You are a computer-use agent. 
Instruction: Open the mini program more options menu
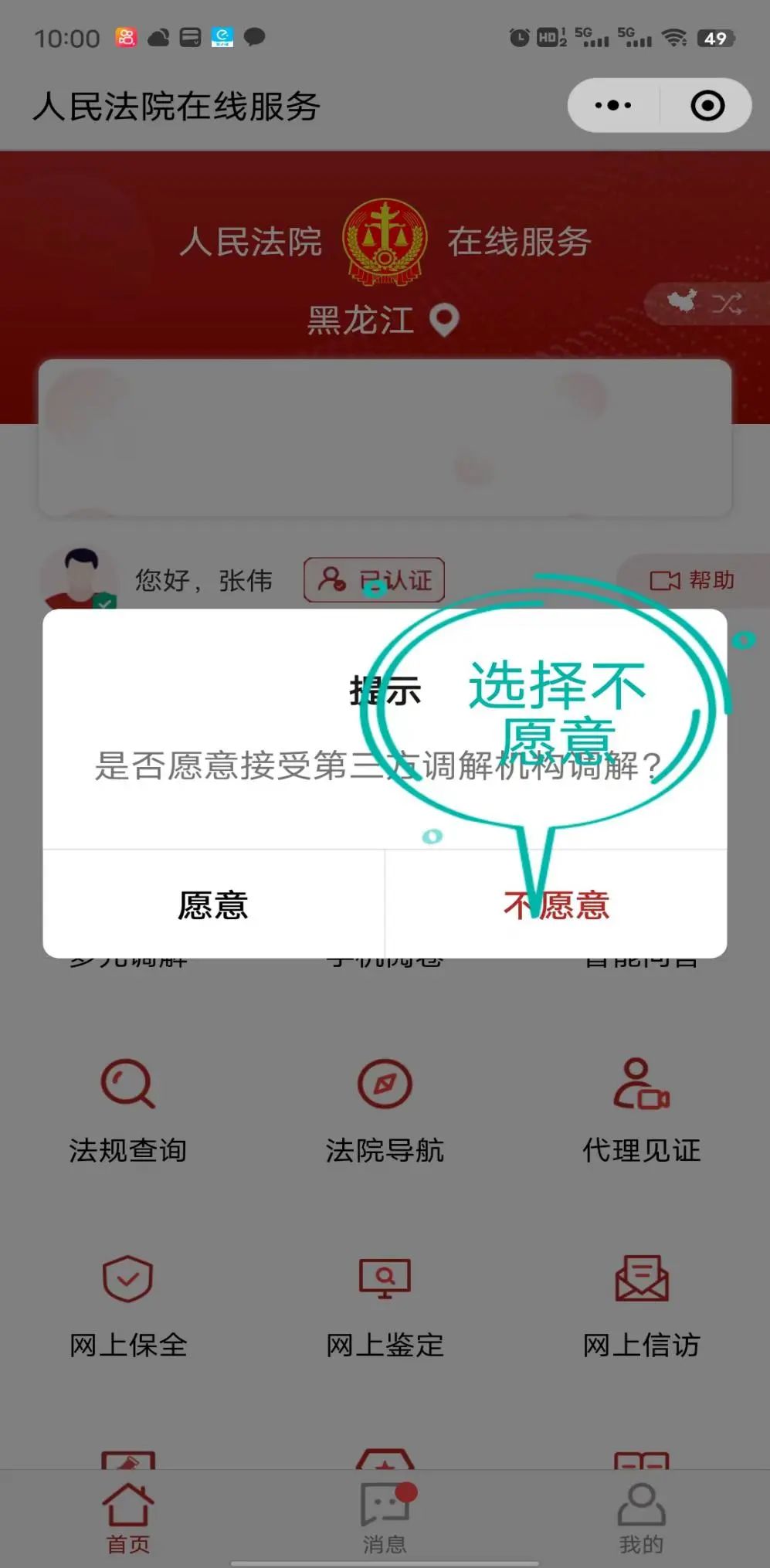tap(613, 105)
